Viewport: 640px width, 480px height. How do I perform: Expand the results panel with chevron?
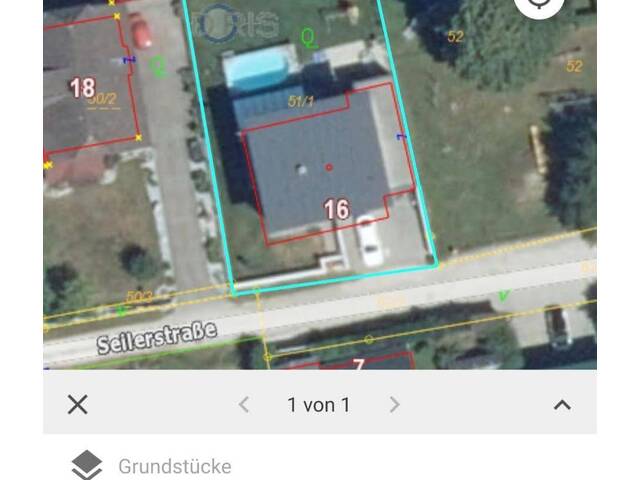[x=562, y=404]
